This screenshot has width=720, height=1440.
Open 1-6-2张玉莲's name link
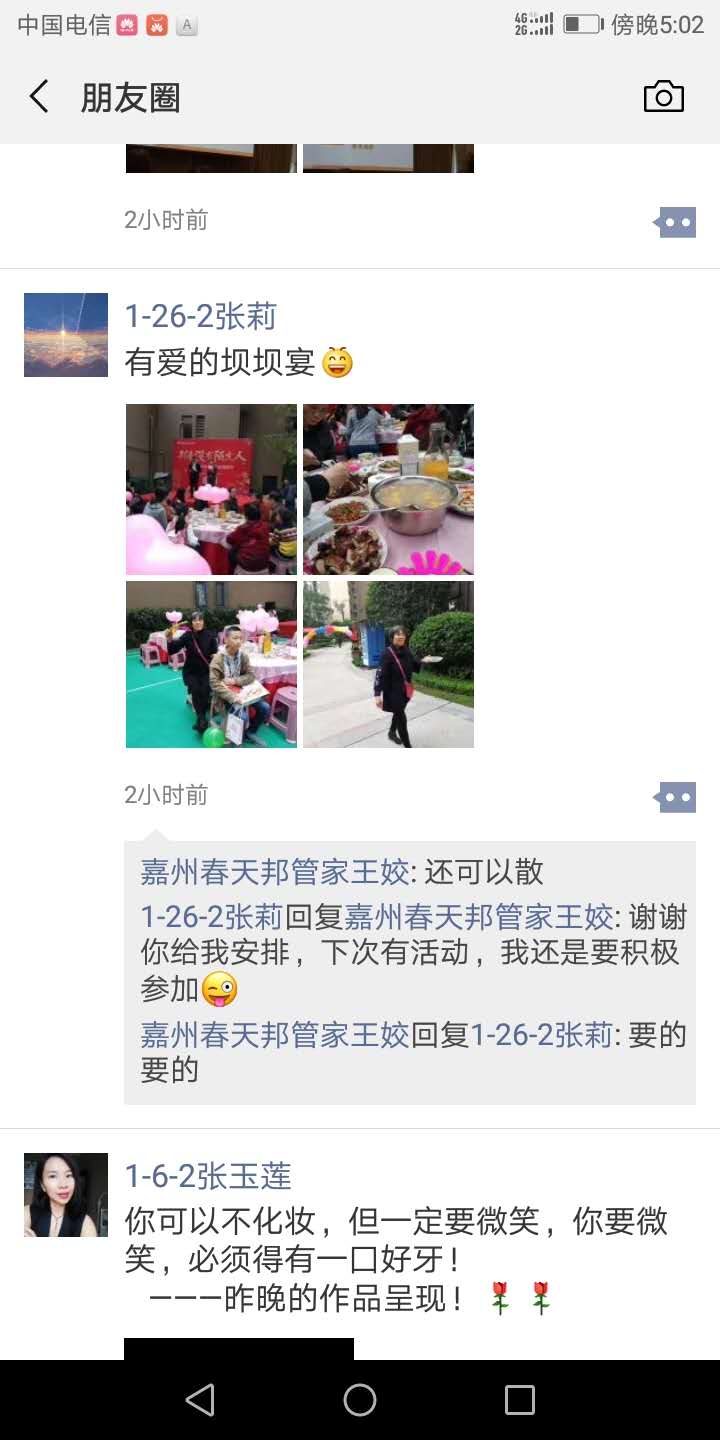point(208,1176)
